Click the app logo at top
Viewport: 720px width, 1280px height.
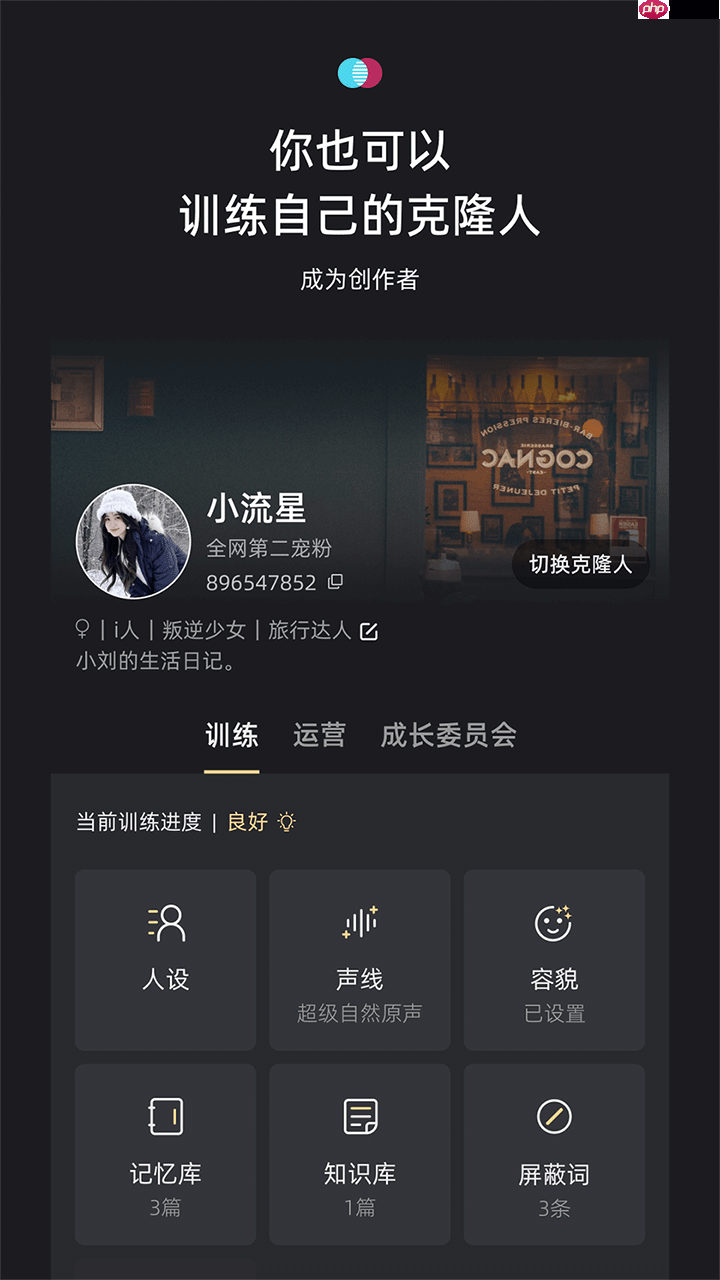point(359,74)
